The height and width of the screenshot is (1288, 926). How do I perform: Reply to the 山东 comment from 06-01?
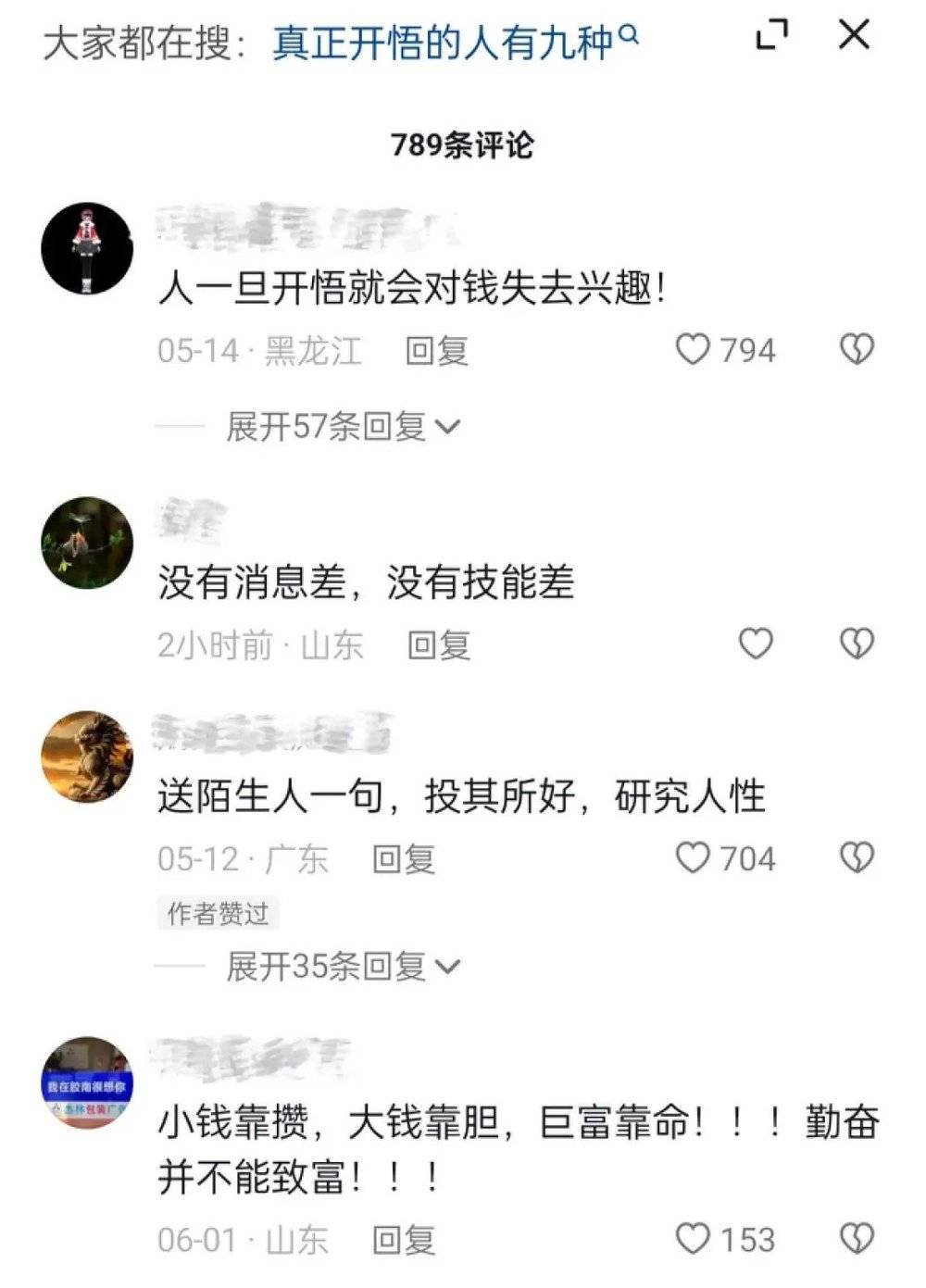[x=404, y=1240]
